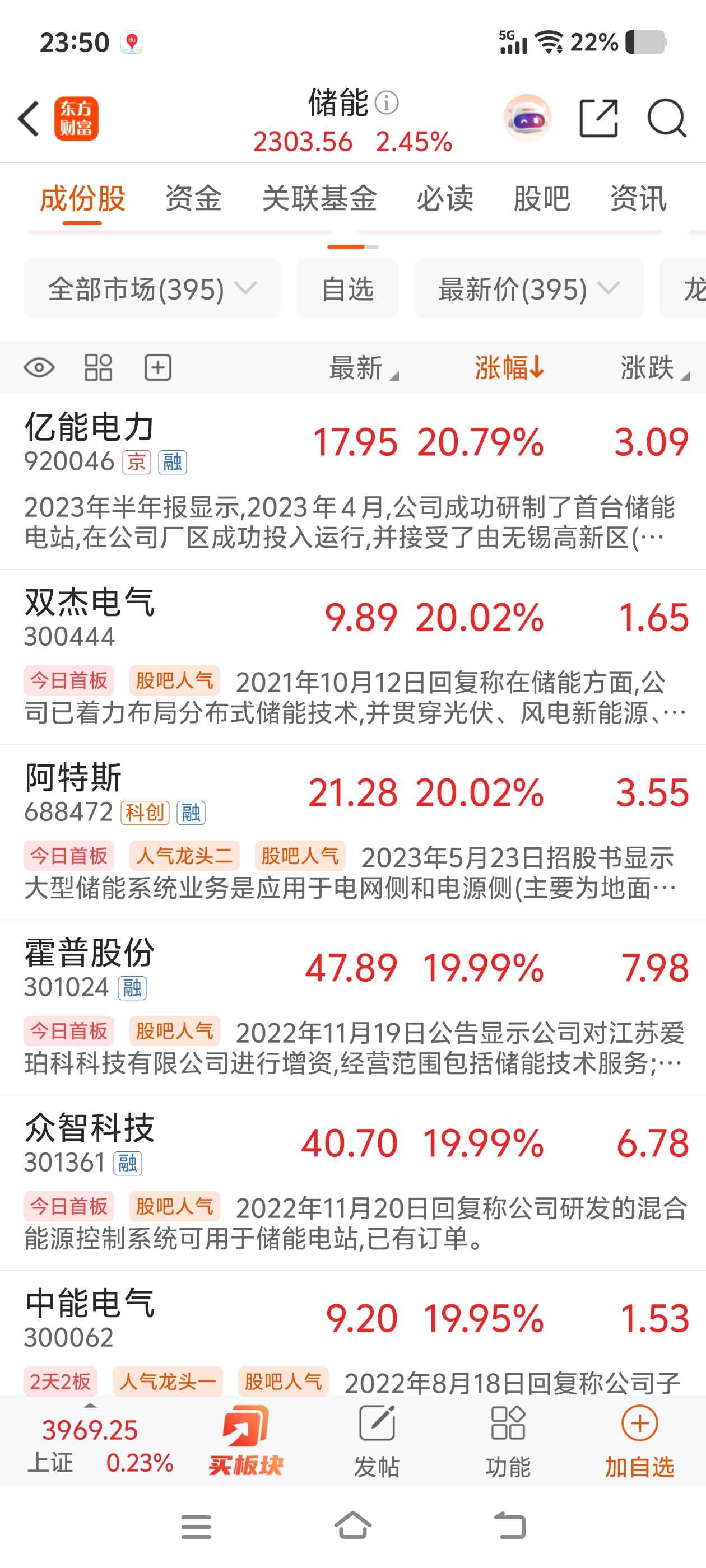Open the search magnifier icon

click(666, 118)
